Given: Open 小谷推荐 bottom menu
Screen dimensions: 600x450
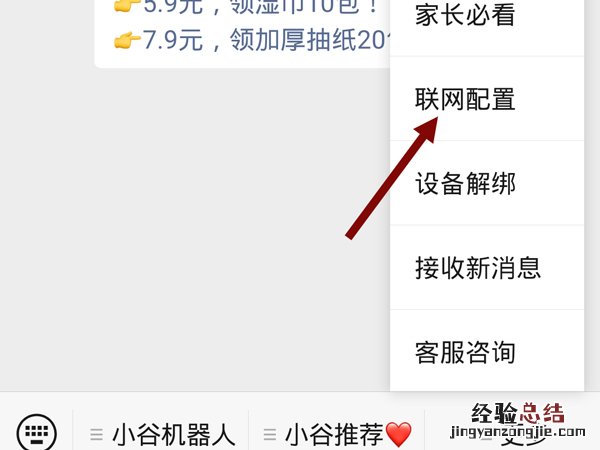Looking at the screenshot, I should 337,434.
